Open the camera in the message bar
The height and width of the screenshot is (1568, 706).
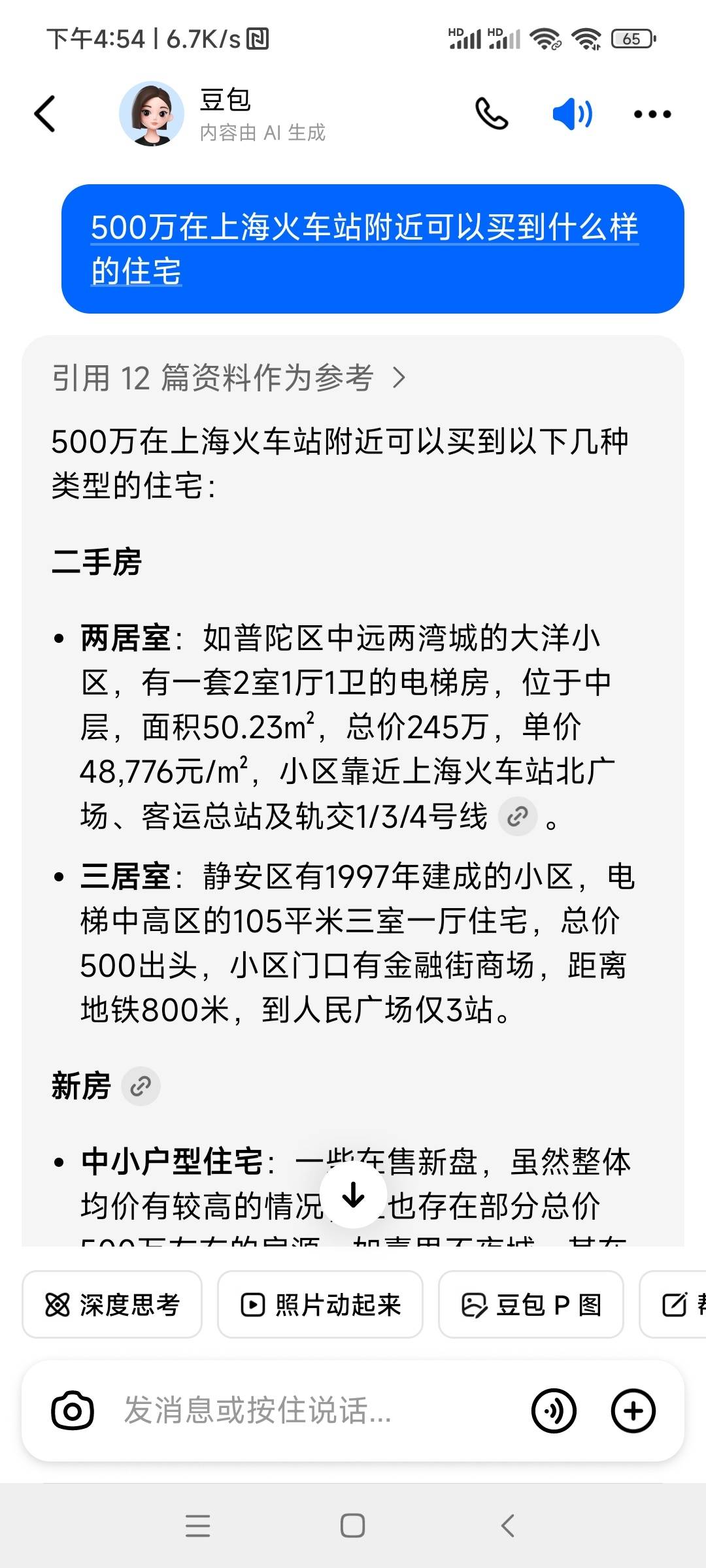[73, 1411]
